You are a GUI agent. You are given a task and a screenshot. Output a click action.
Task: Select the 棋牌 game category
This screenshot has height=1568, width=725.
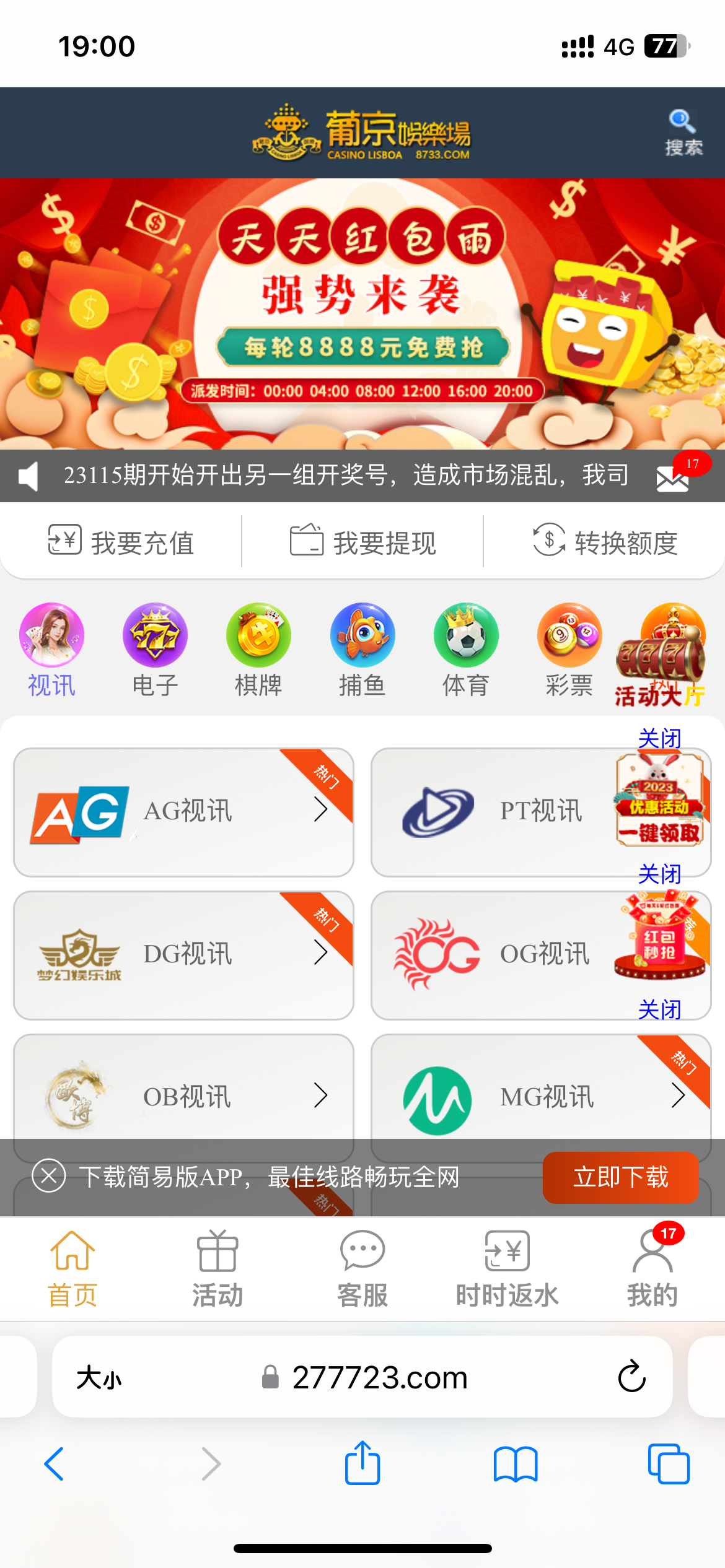pyautogui.click(x=258, y=650)
